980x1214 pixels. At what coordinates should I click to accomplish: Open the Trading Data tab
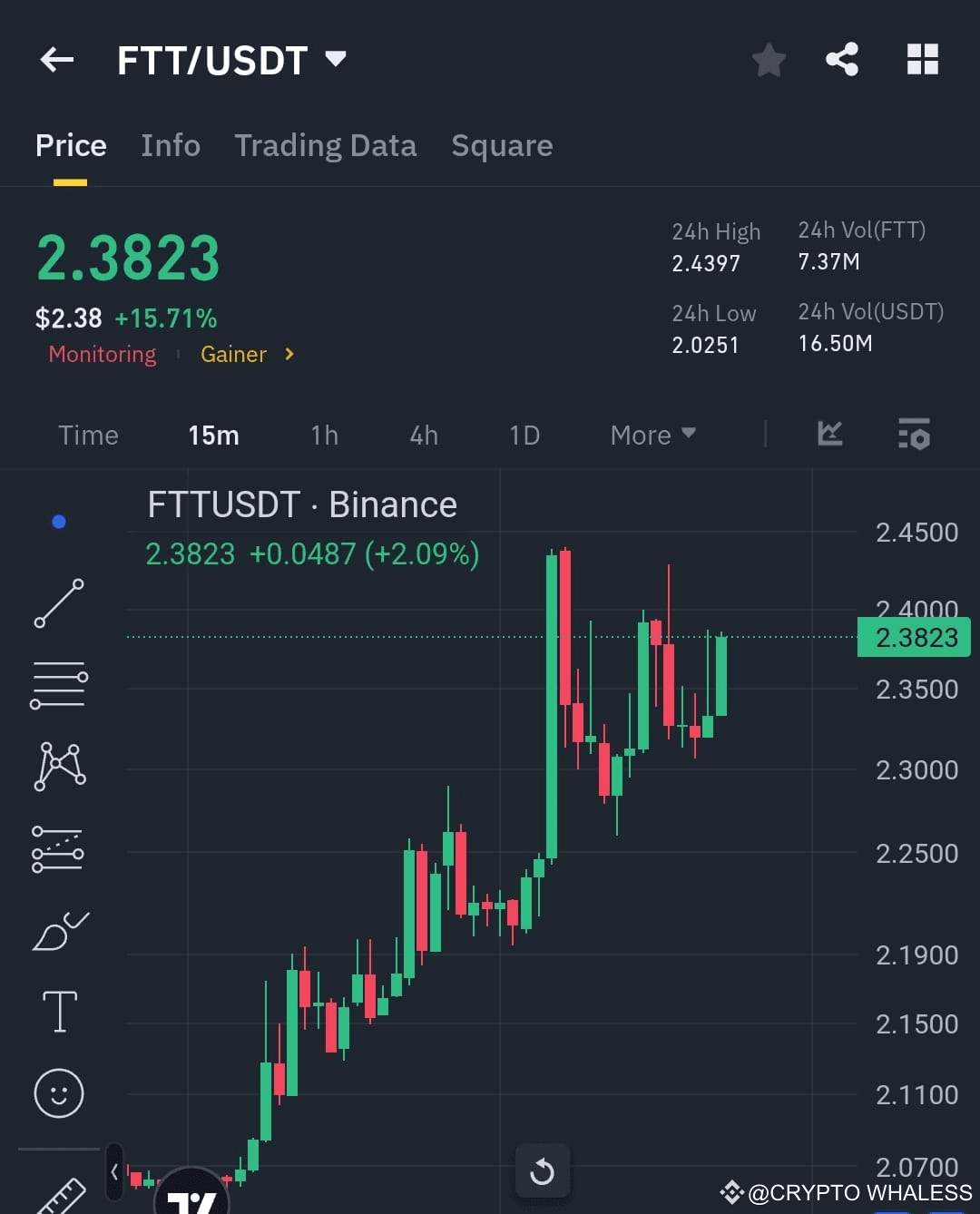coord(326,145)
